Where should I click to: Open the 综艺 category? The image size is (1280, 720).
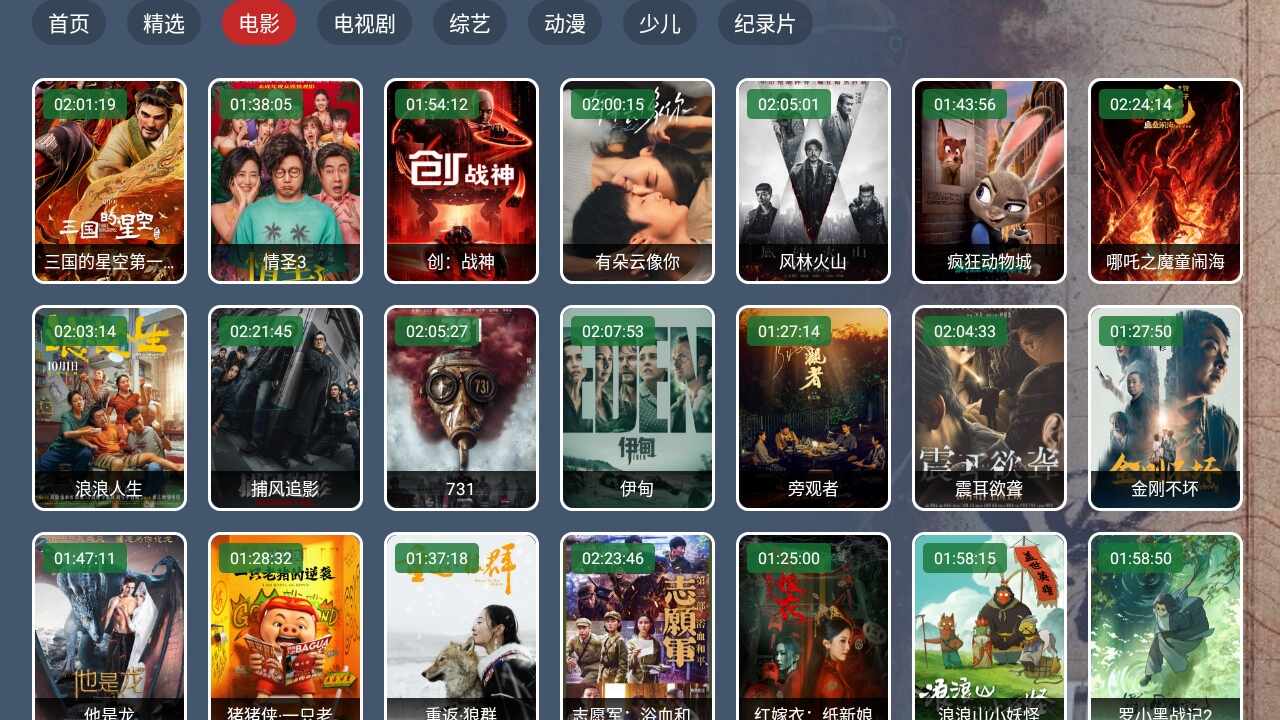coord(470,23)
